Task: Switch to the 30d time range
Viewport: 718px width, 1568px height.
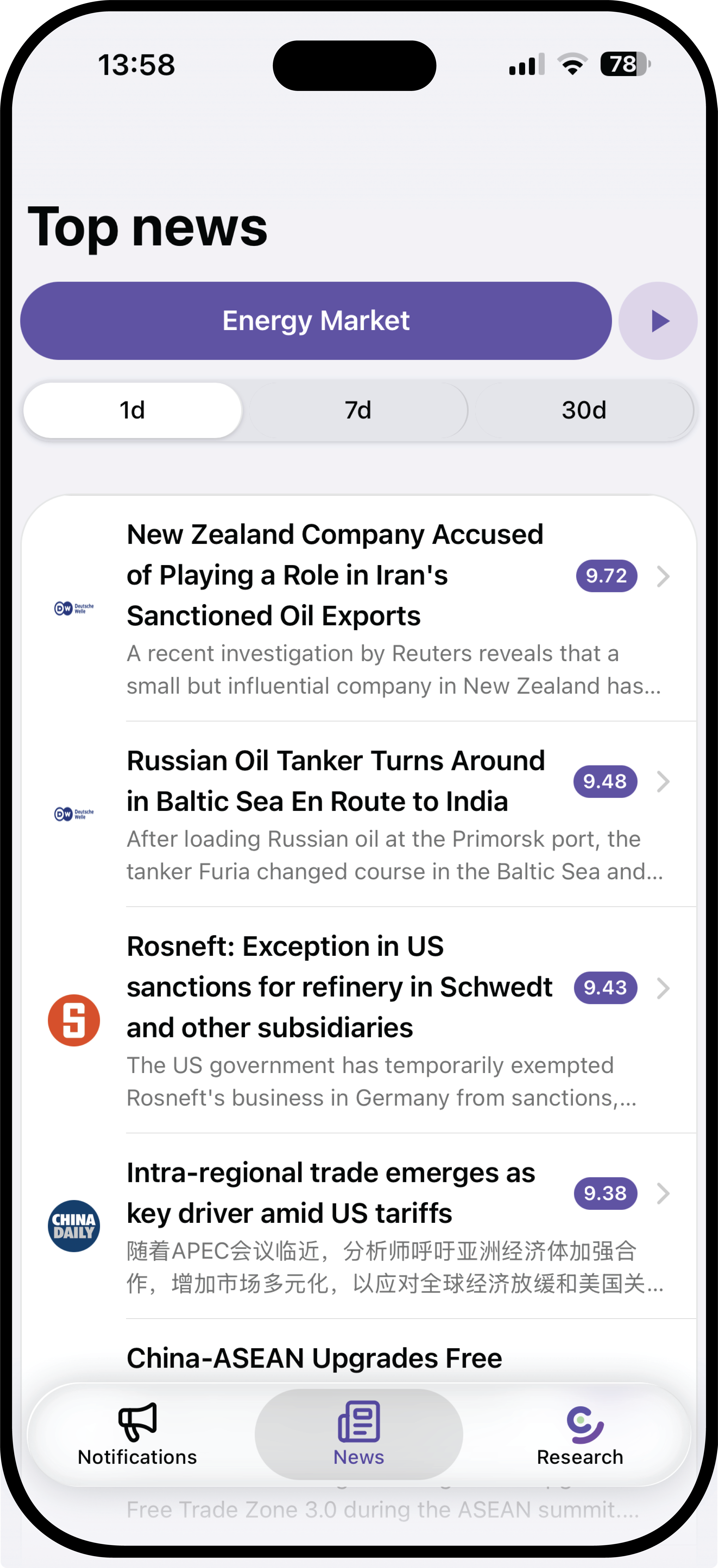Action: tap(584, 410)
